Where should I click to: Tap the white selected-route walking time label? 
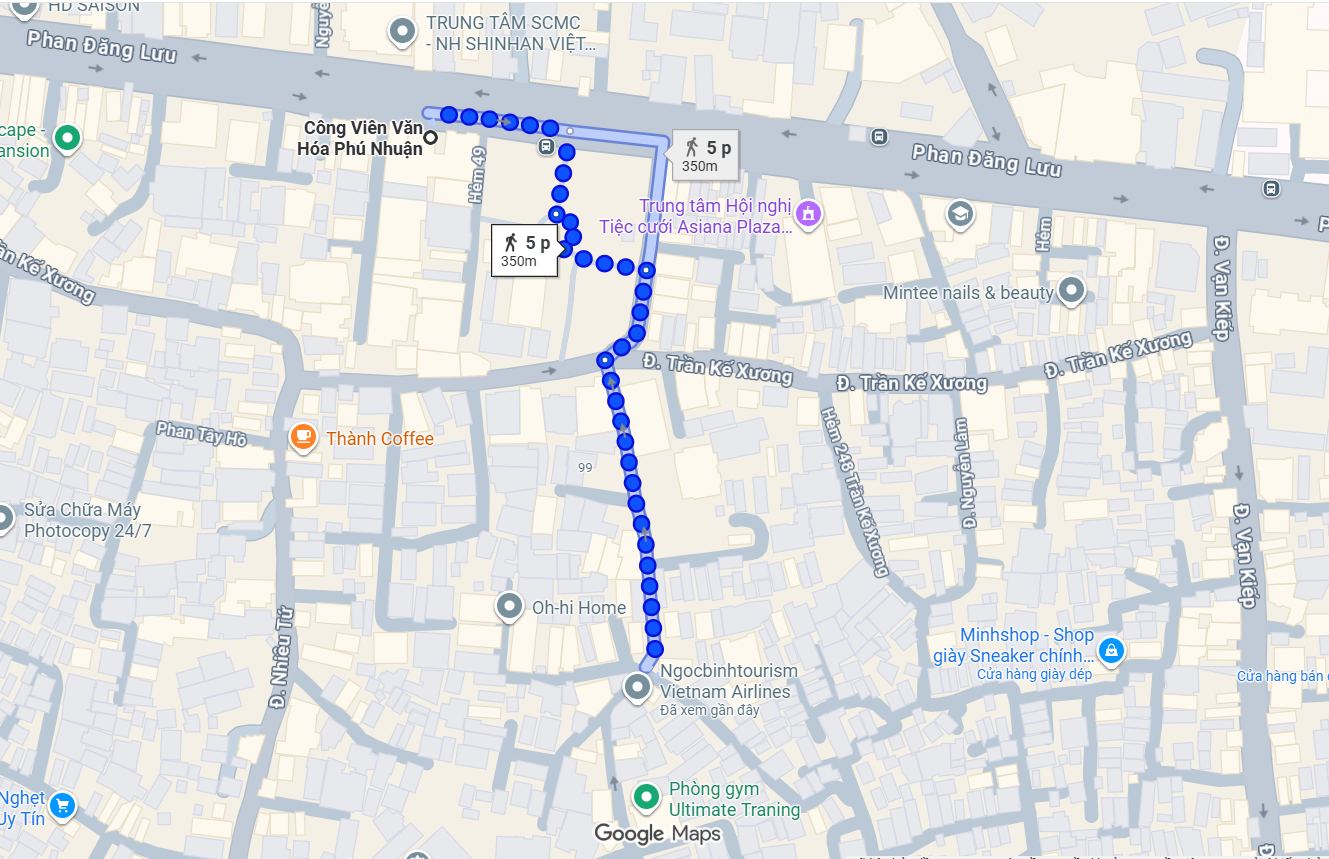point(524,250)
